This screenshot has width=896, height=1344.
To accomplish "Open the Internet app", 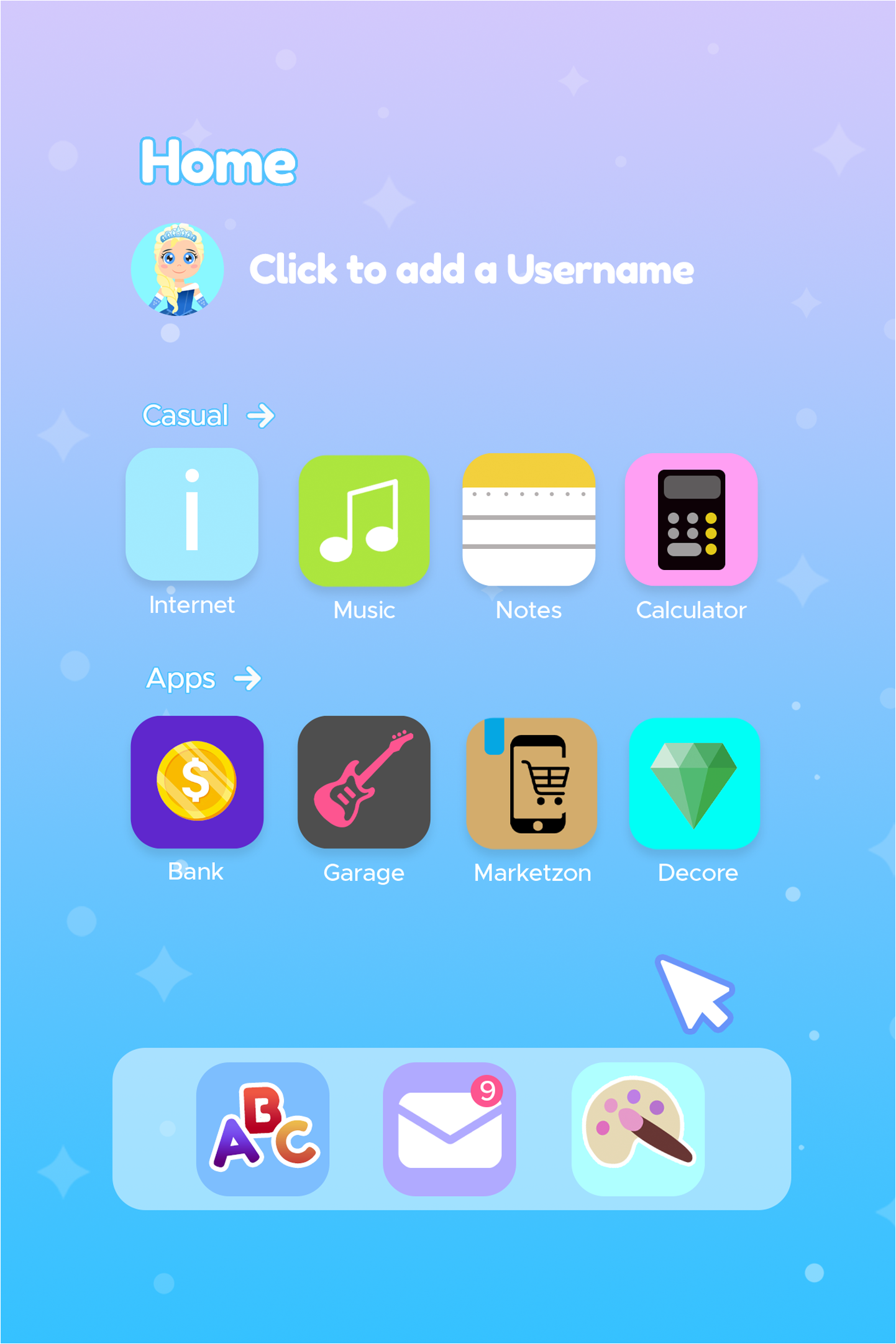I will (193, 519).
